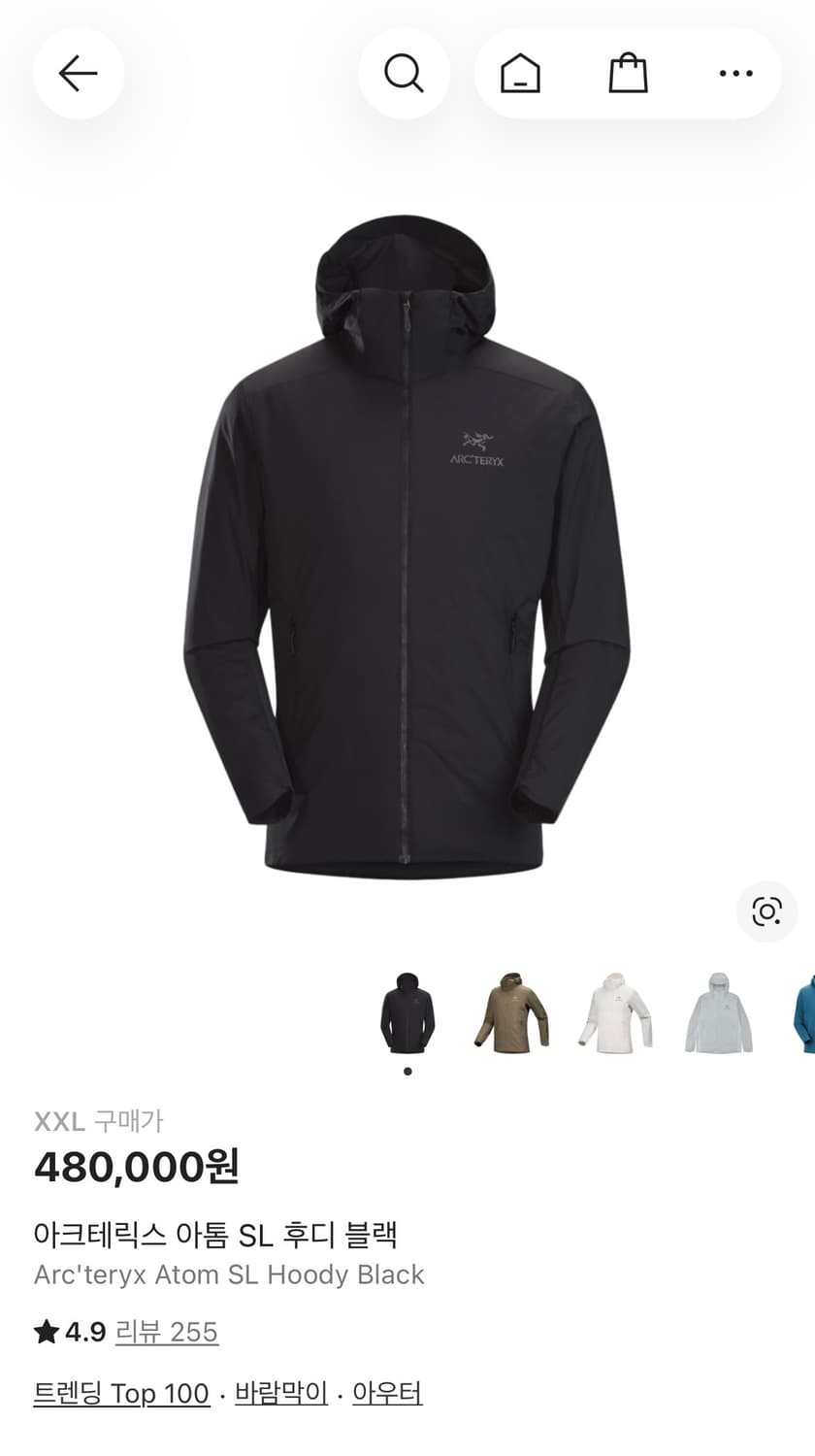Image resolution: width=815 pixels, height=1456 pixels.
Task: Open the shopping bag icon
Action: [629, 73]
